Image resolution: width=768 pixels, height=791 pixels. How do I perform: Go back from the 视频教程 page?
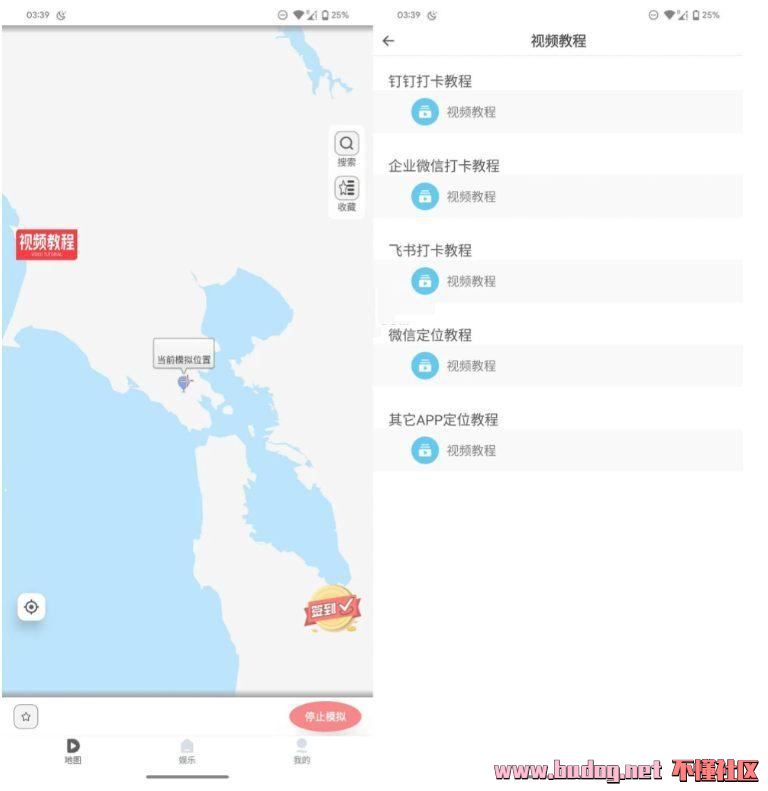[389, 41]
